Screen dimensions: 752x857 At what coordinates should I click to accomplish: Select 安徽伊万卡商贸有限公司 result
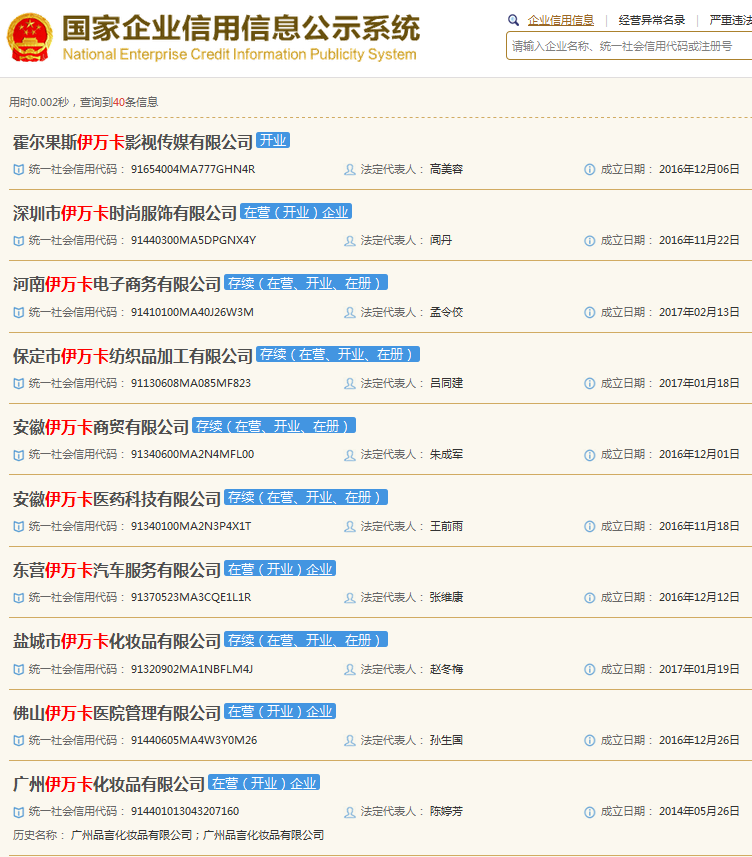click(101, 427)
